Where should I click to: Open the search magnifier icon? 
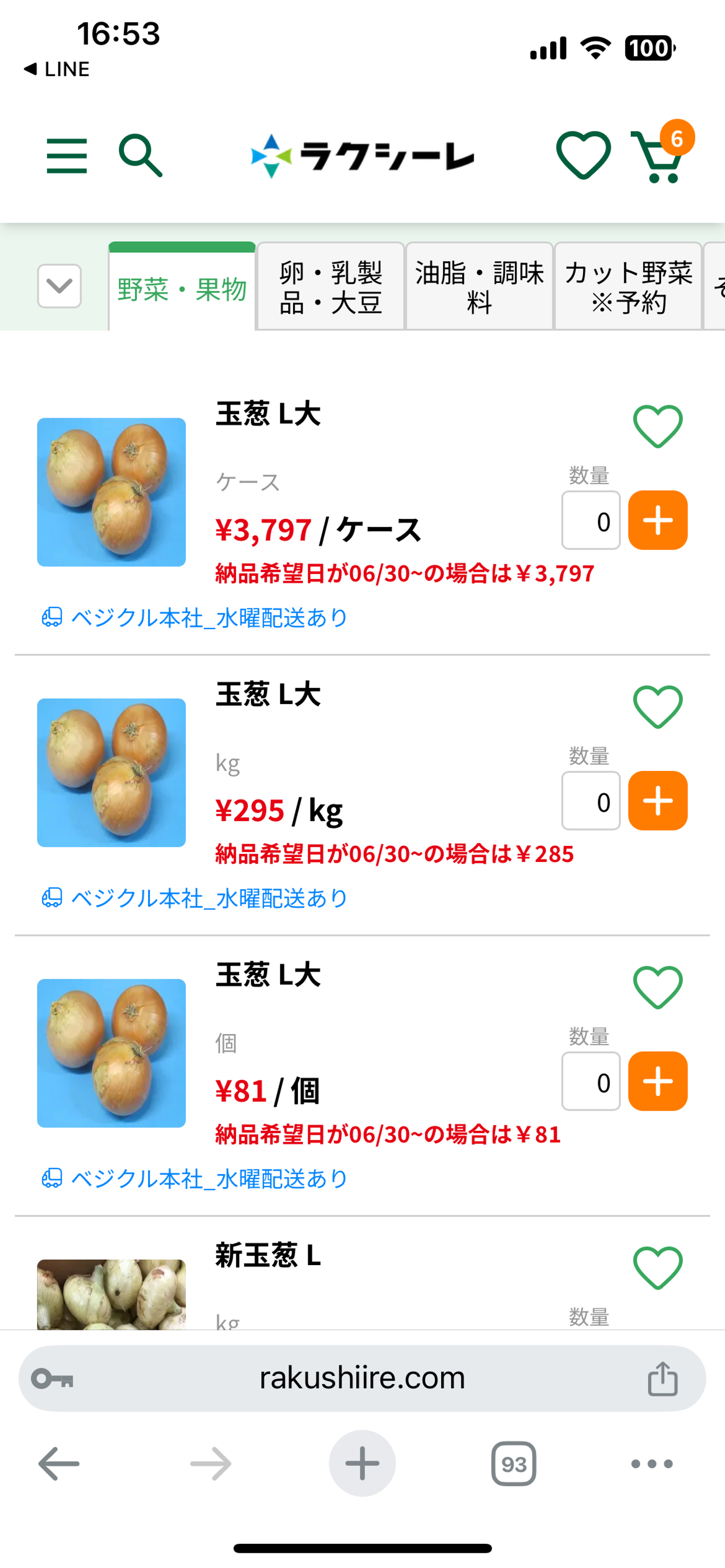(141, 156)
